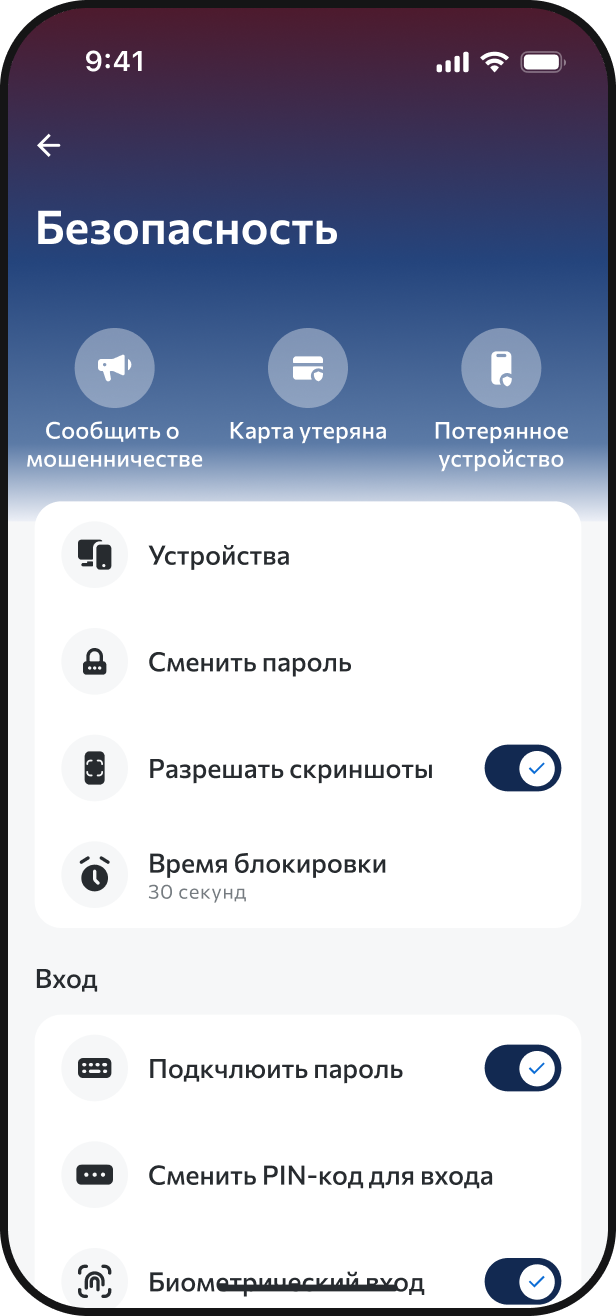Disable Разрешать скриншоты switch

coord(522,769)
